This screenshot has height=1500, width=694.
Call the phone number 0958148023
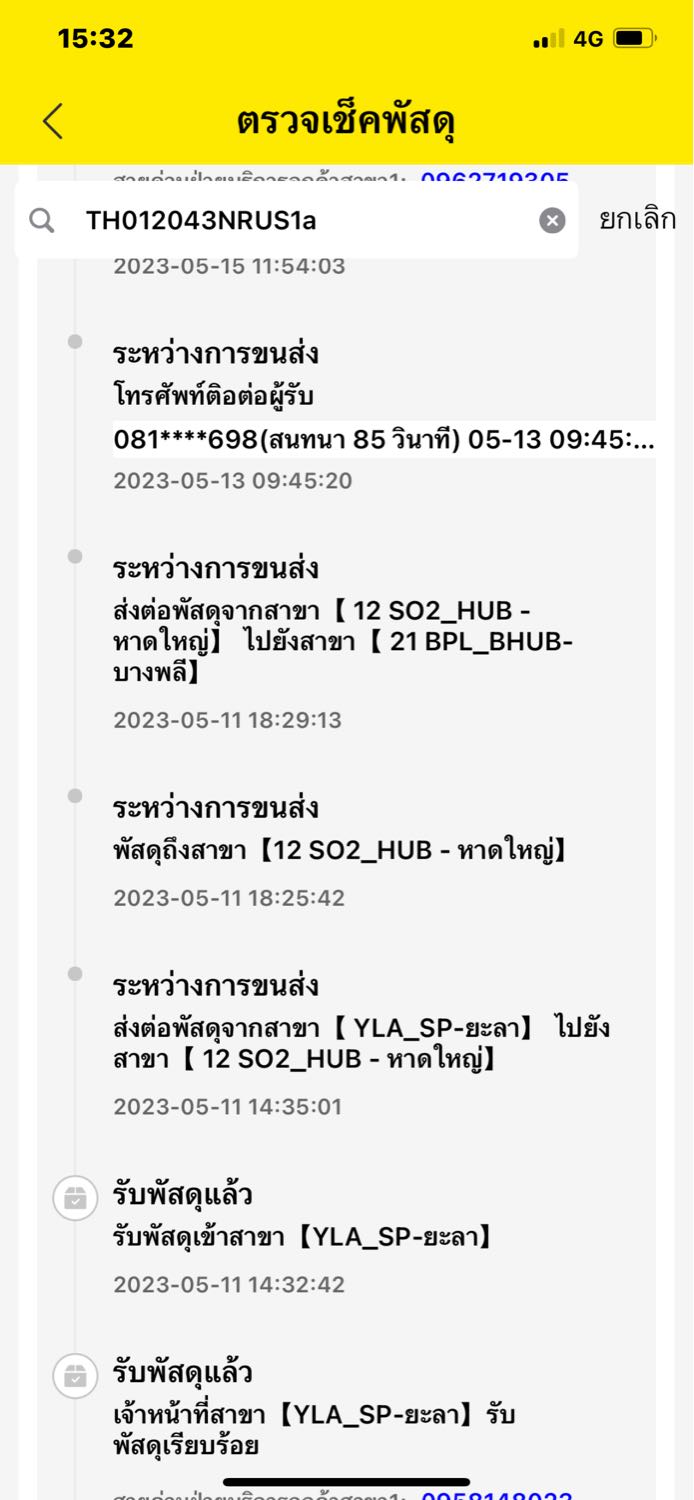coord(496,1494)
